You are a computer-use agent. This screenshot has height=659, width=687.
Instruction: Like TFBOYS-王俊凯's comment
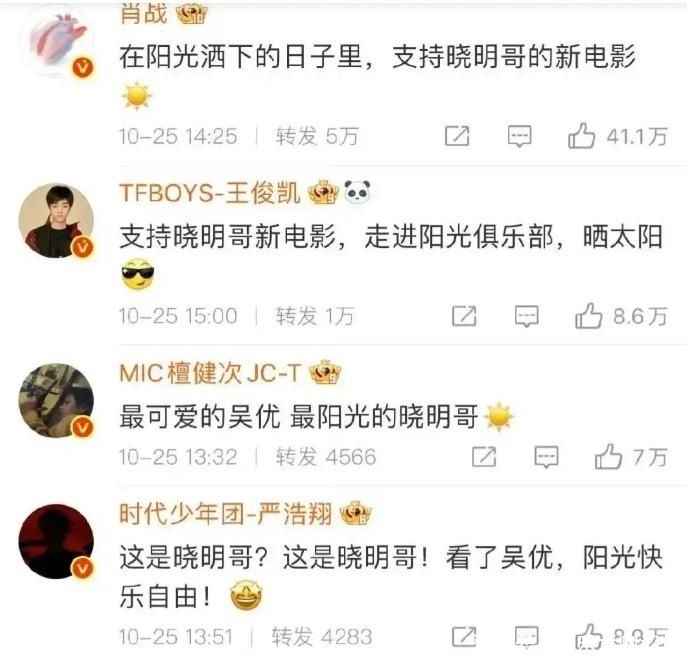(589, 316)
